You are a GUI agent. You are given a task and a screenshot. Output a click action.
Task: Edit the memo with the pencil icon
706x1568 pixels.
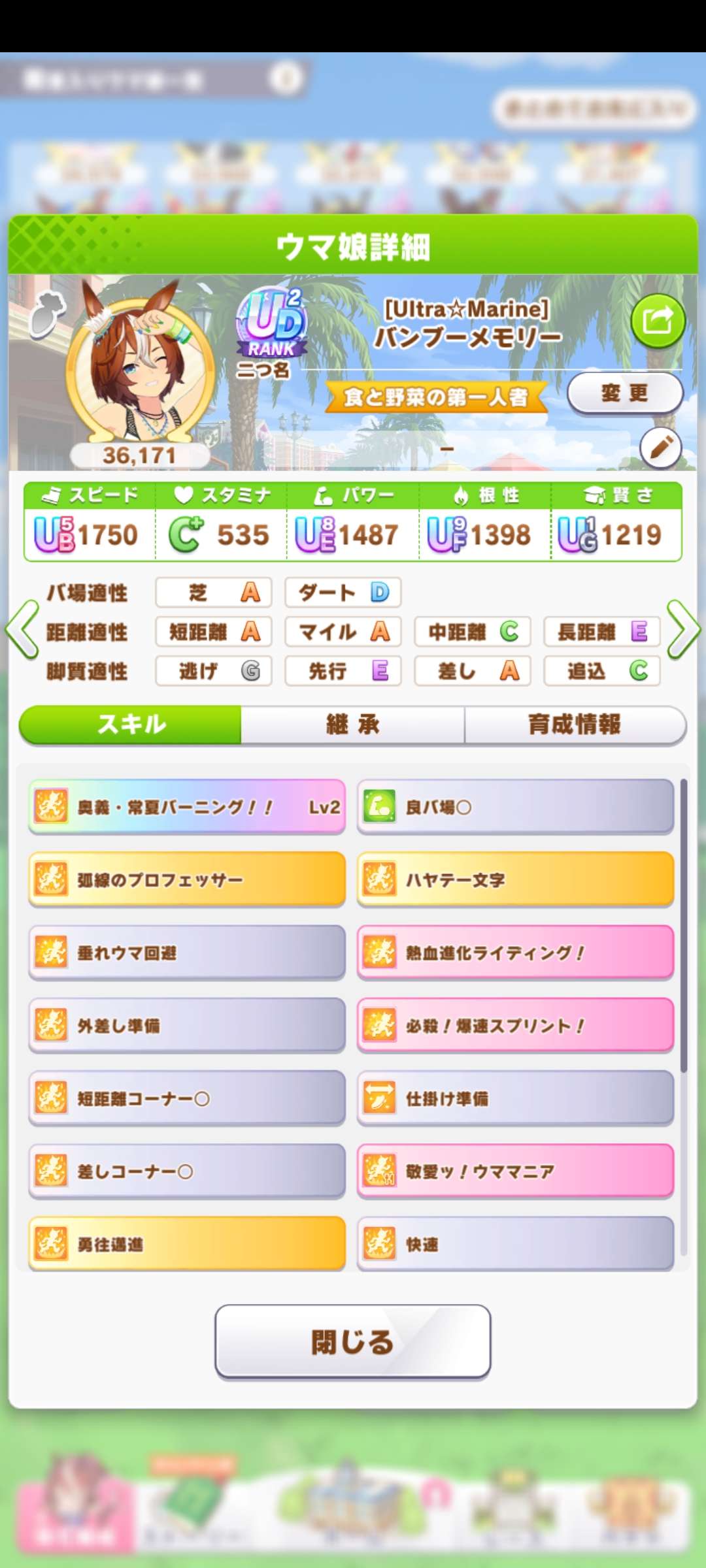(x=660, y=448)
